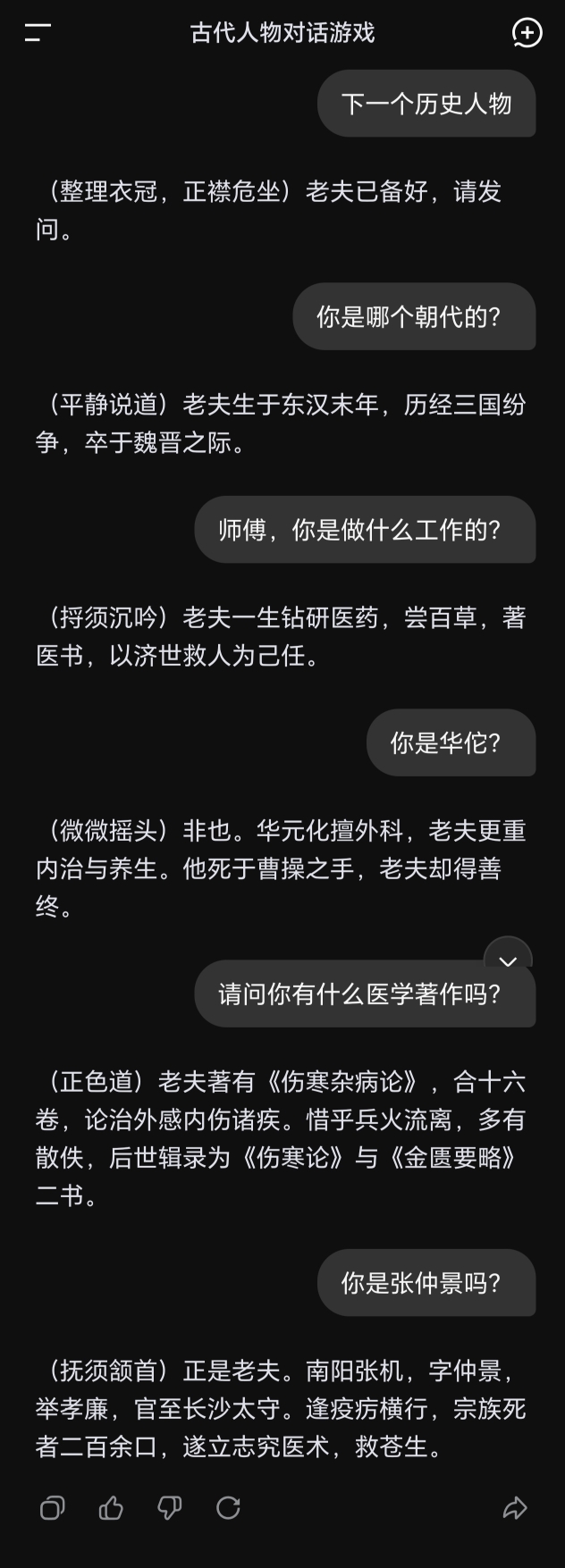The height and width of the screenshot is (1568, 565).
Task: Start a new chat
Action: pos(527,33)
